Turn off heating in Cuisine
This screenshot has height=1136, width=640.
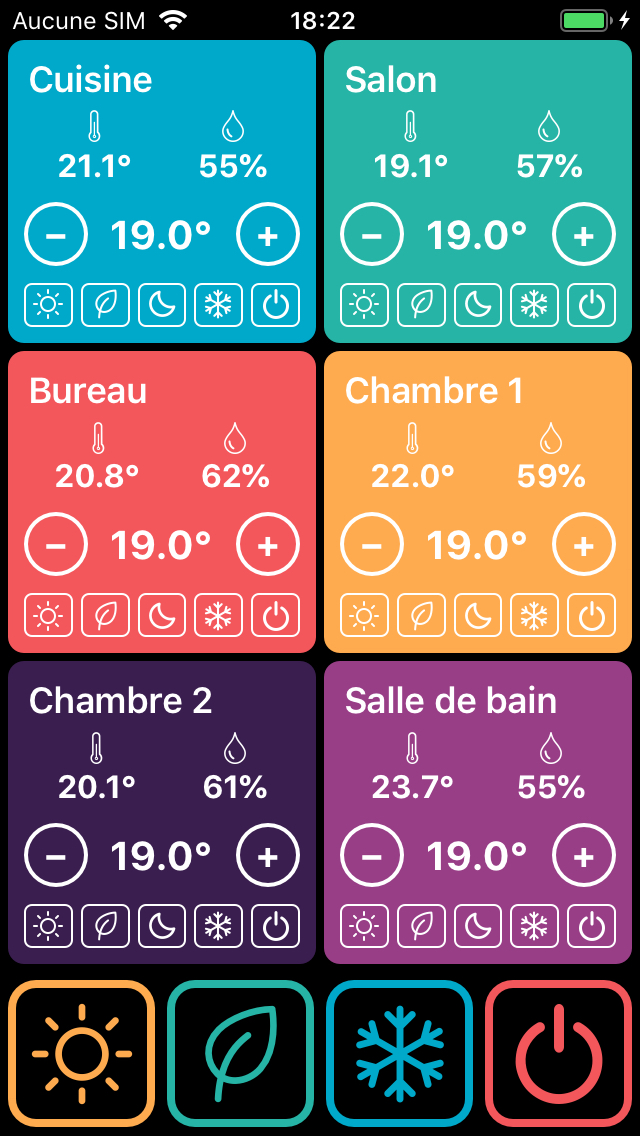click(x=275, y=305)
